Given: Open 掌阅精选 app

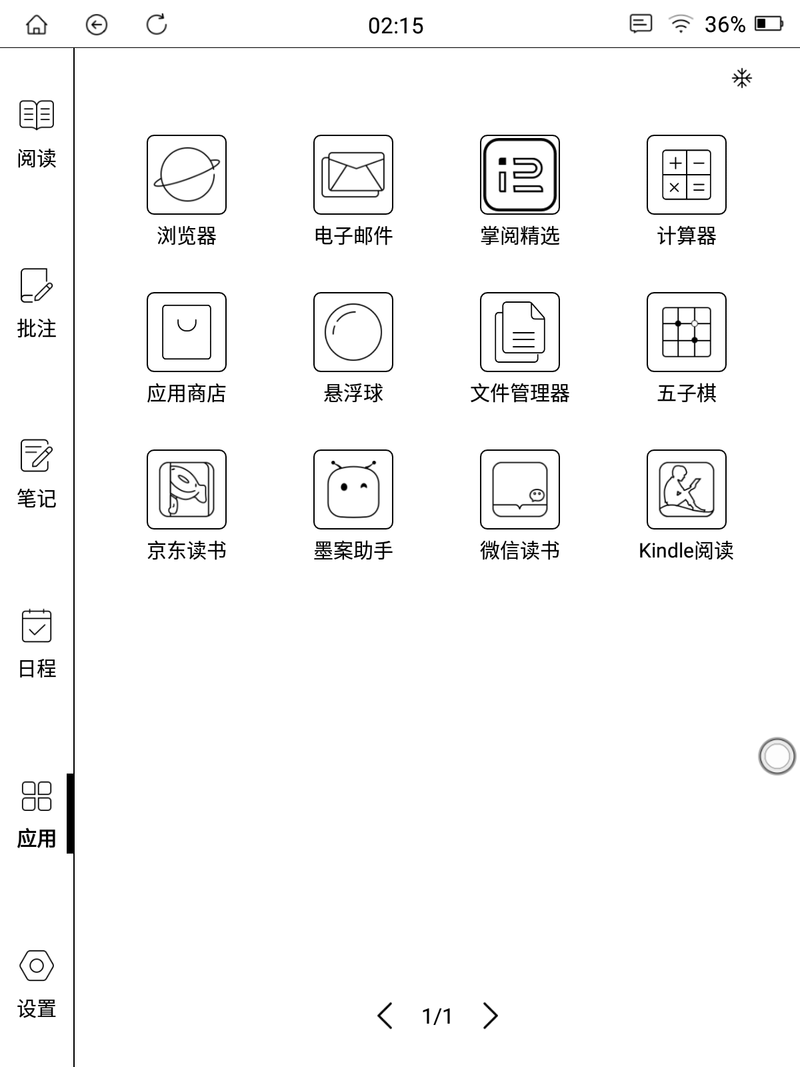Looking at the screenshot, I should pos(519,175).
